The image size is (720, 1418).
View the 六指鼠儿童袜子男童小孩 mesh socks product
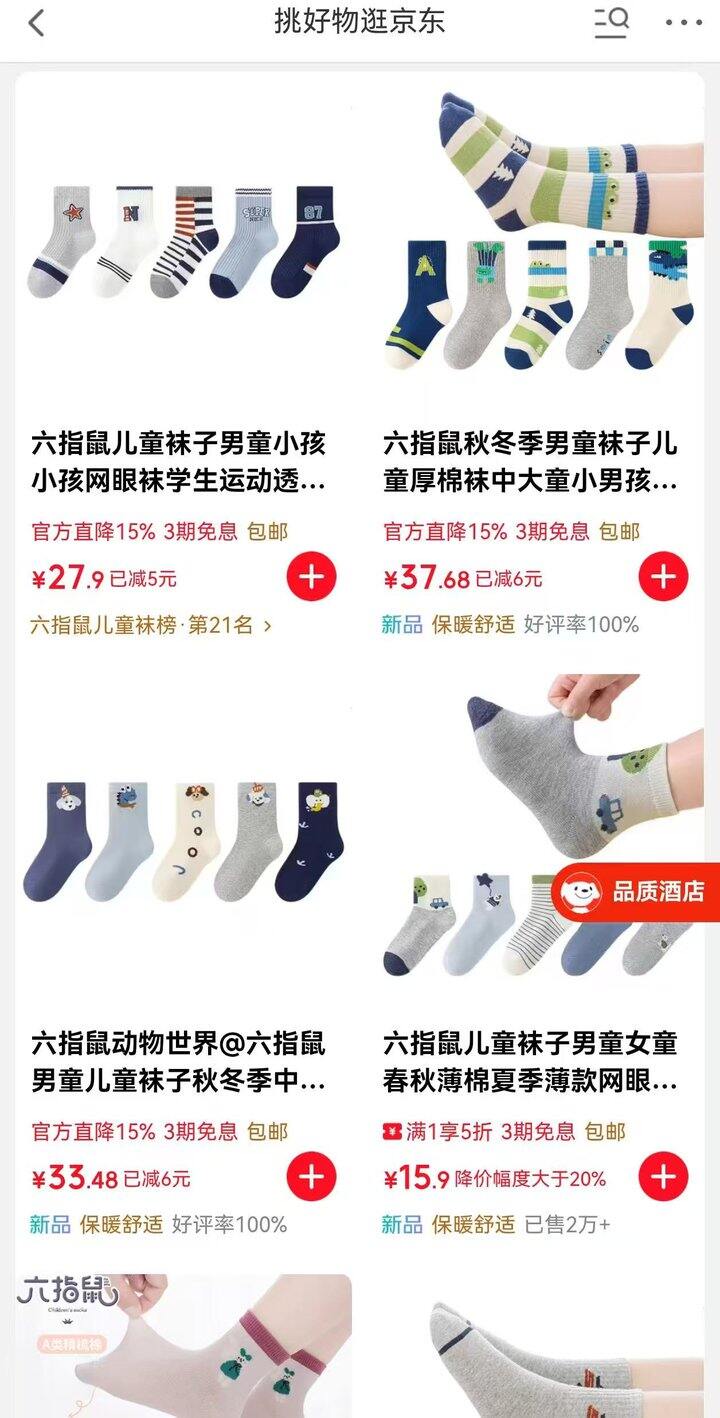[x=184, y=361]
